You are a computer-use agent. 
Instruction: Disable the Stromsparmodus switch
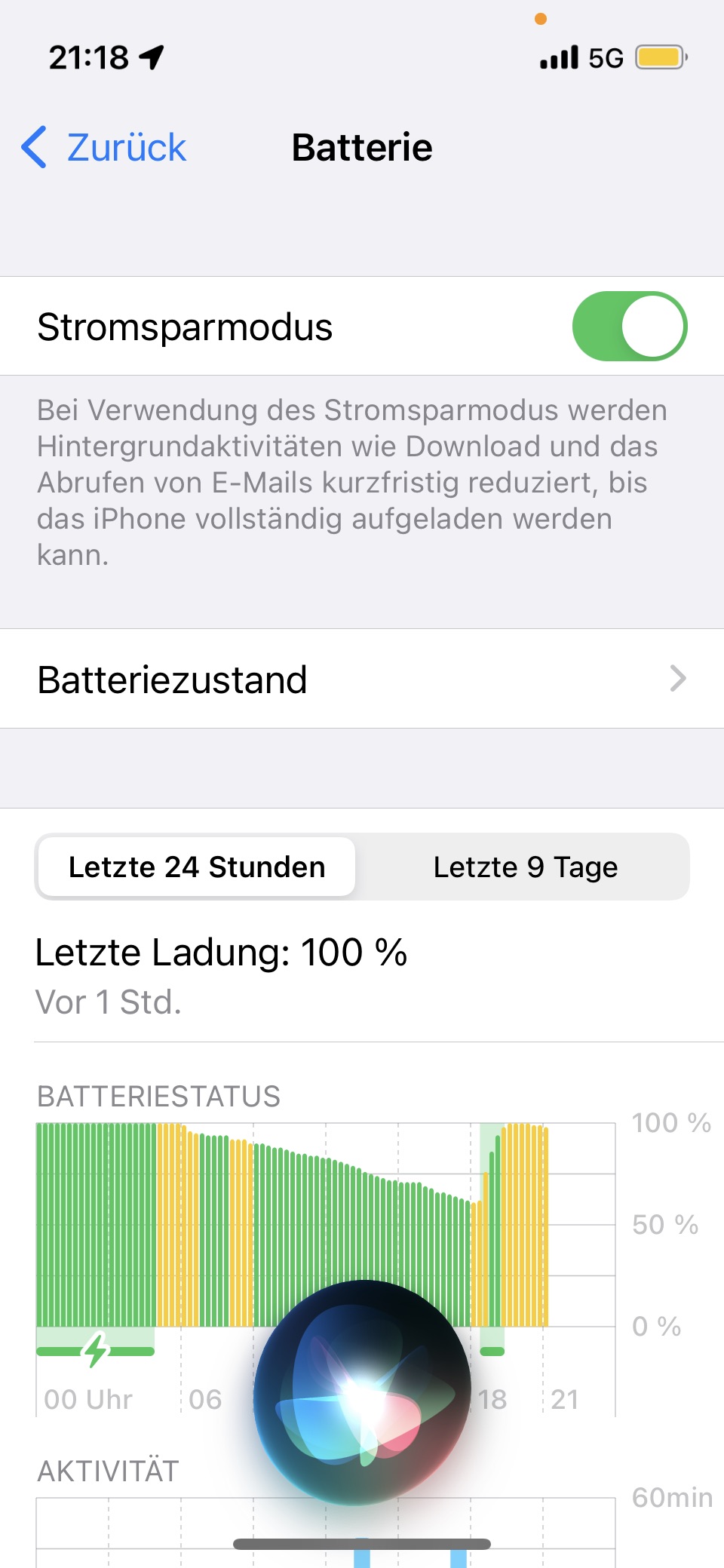coord(629,327)
